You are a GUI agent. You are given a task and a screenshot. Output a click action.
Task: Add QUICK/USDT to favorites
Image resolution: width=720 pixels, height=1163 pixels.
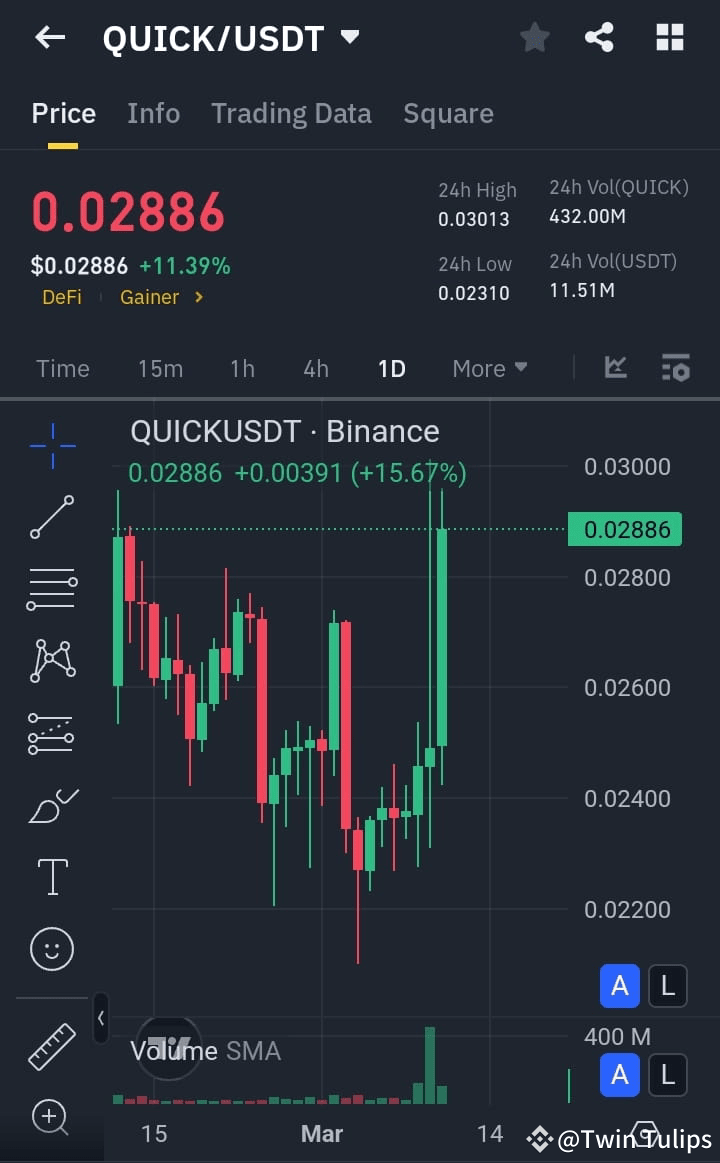534,37
